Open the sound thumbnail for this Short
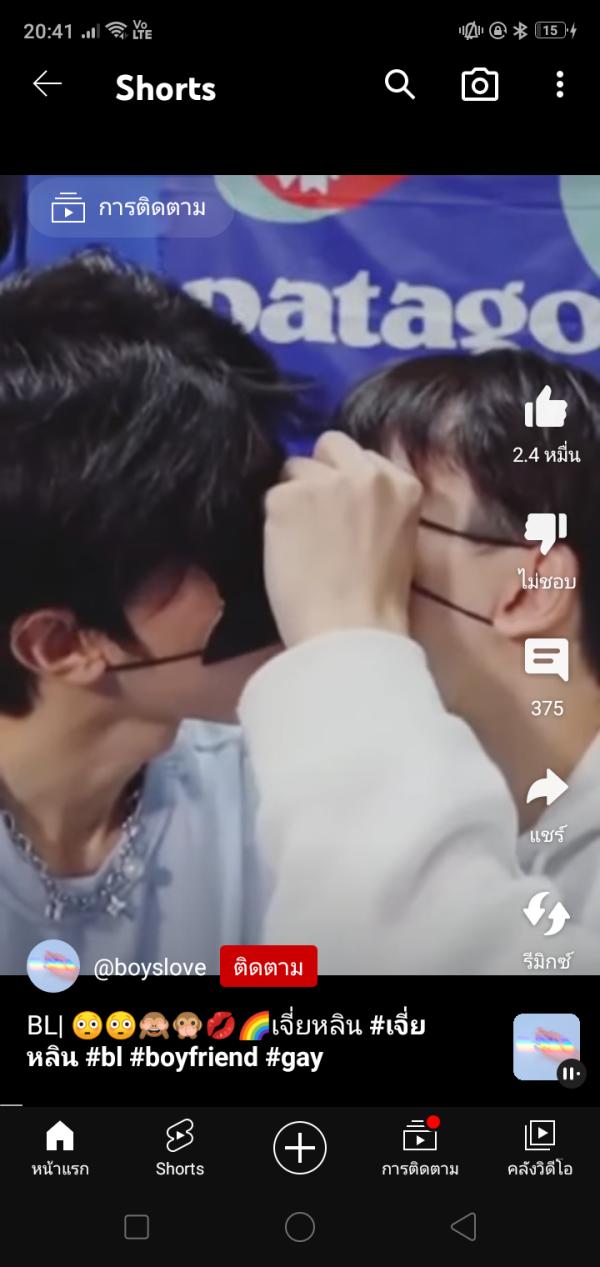Image resolution: width=600 pixels, height=1267 pixels. click(x=546, y=1047)
